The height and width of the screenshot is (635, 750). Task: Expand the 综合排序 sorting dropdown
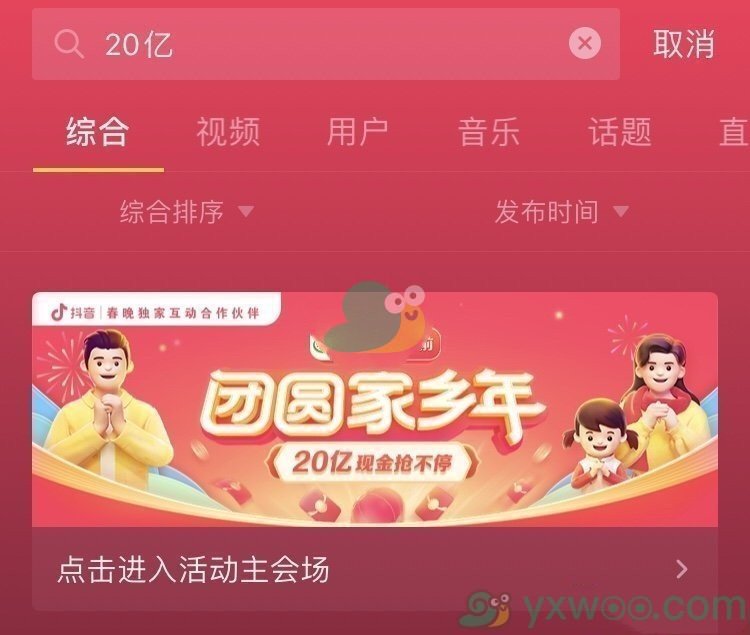pos(187,212)
